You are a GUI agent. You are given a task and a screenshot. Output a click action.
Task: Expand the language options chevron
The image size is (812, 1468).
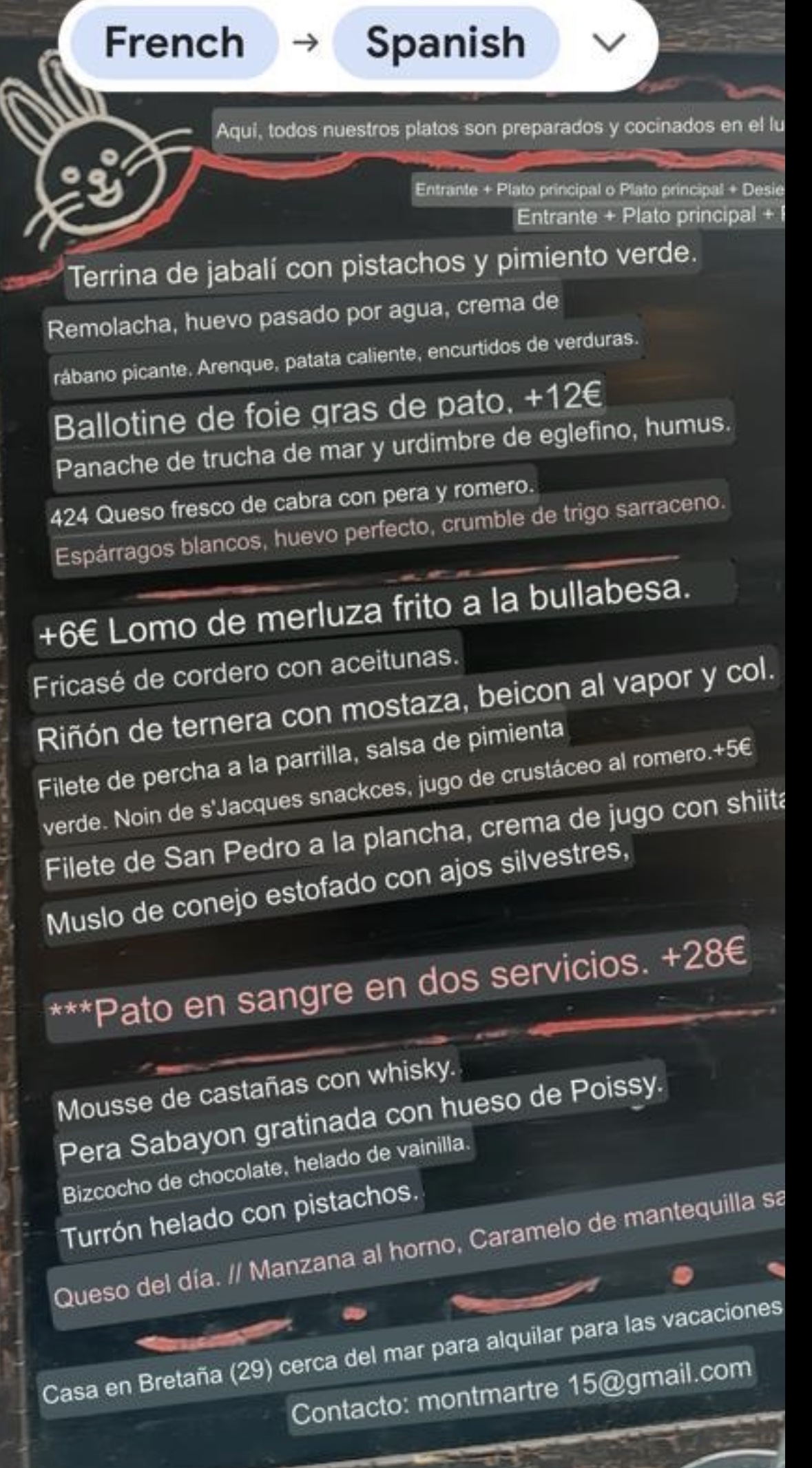[x=609, y=43]
